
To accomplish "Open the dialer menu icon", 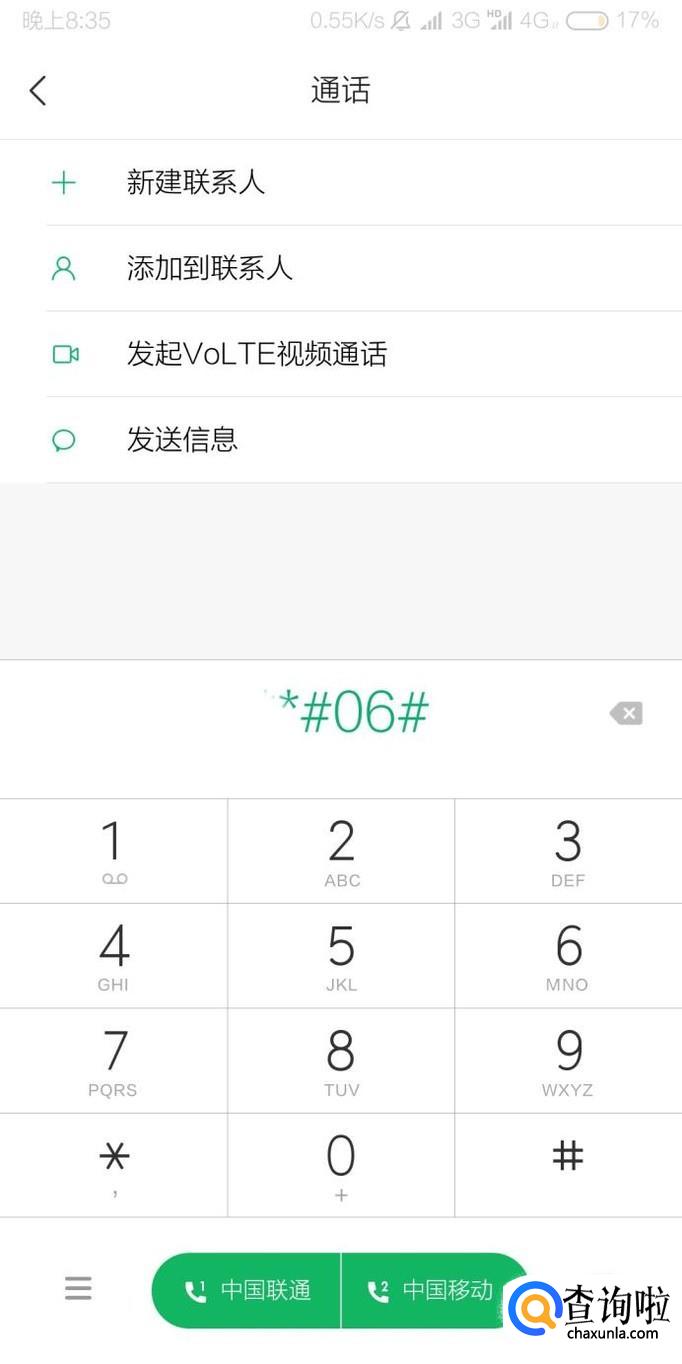I will (x=78, y=1288).
